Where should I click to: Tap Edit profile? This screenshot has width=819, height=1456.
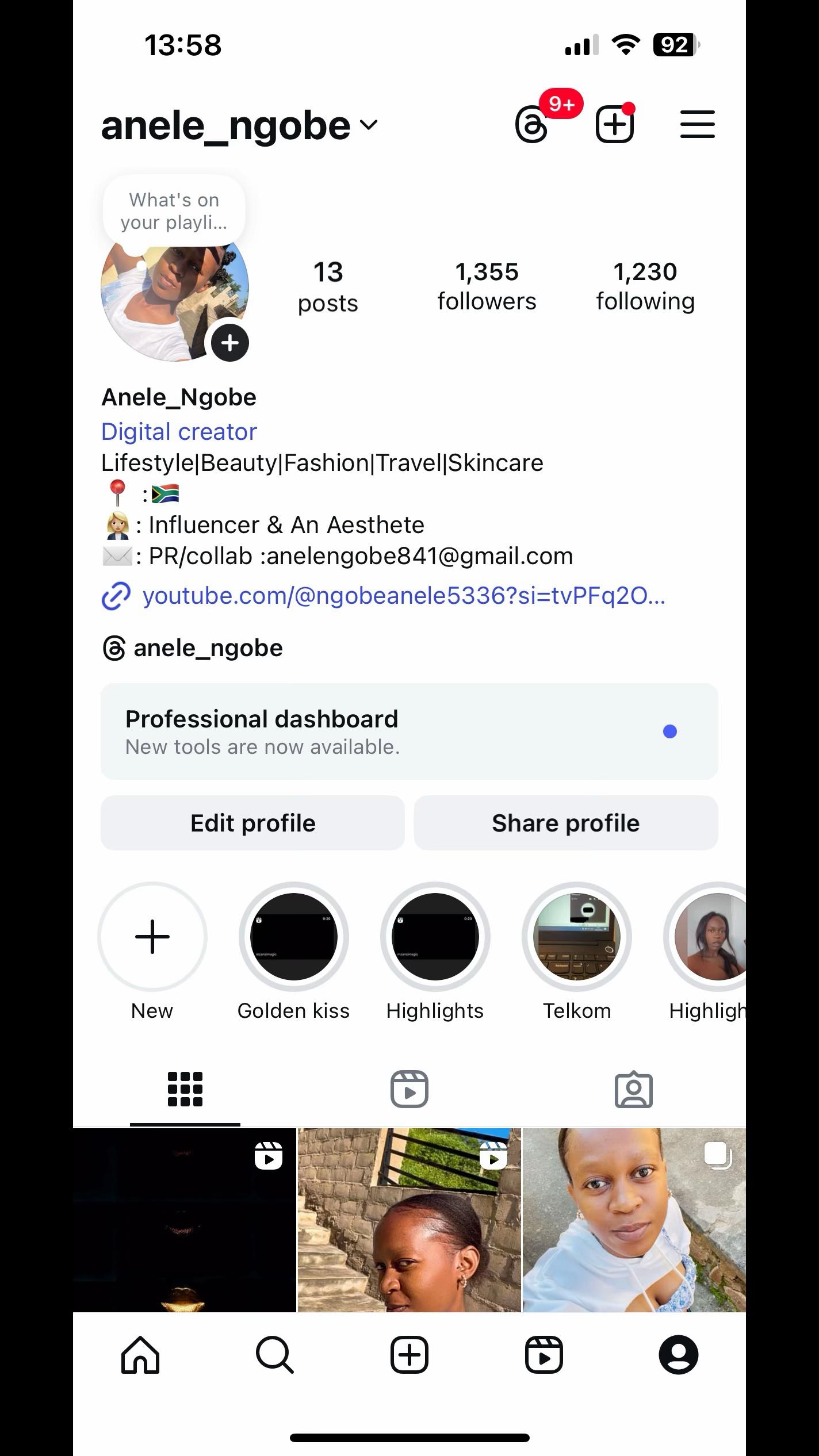pyautogui.click(x=252, y=823)
